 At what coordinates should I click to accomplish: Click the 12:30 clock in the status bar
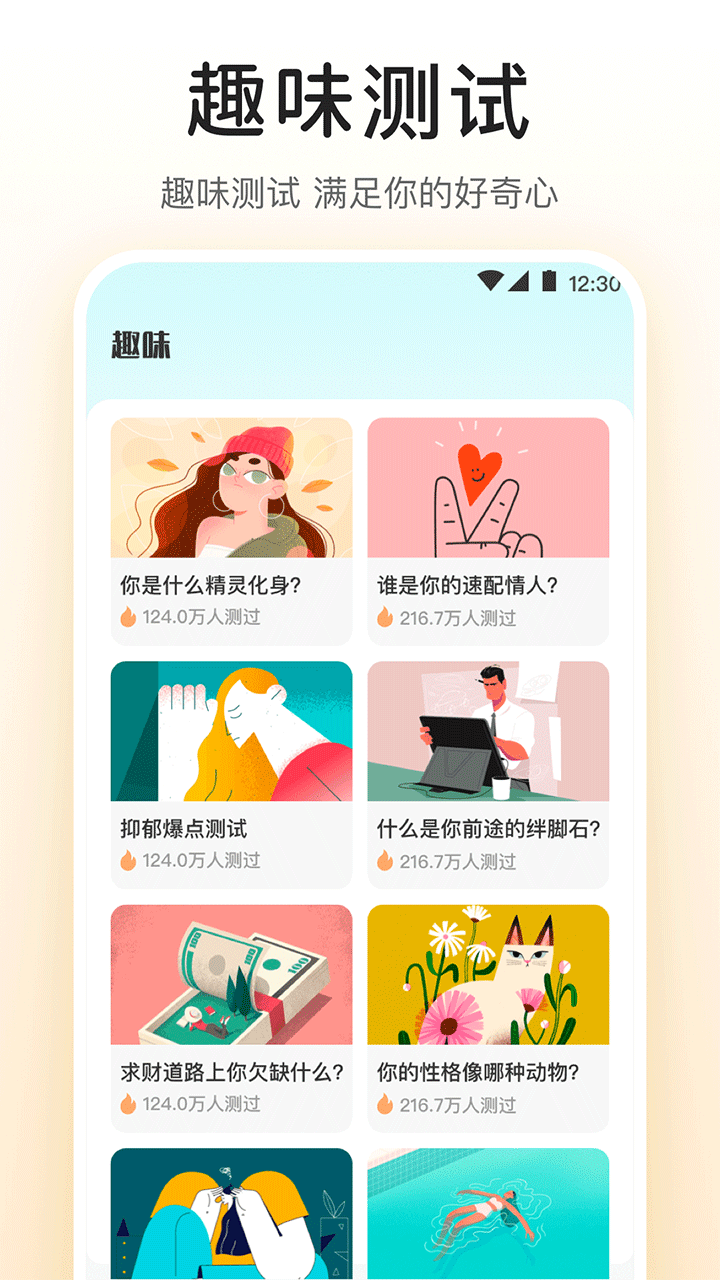(x=596, y=283)
